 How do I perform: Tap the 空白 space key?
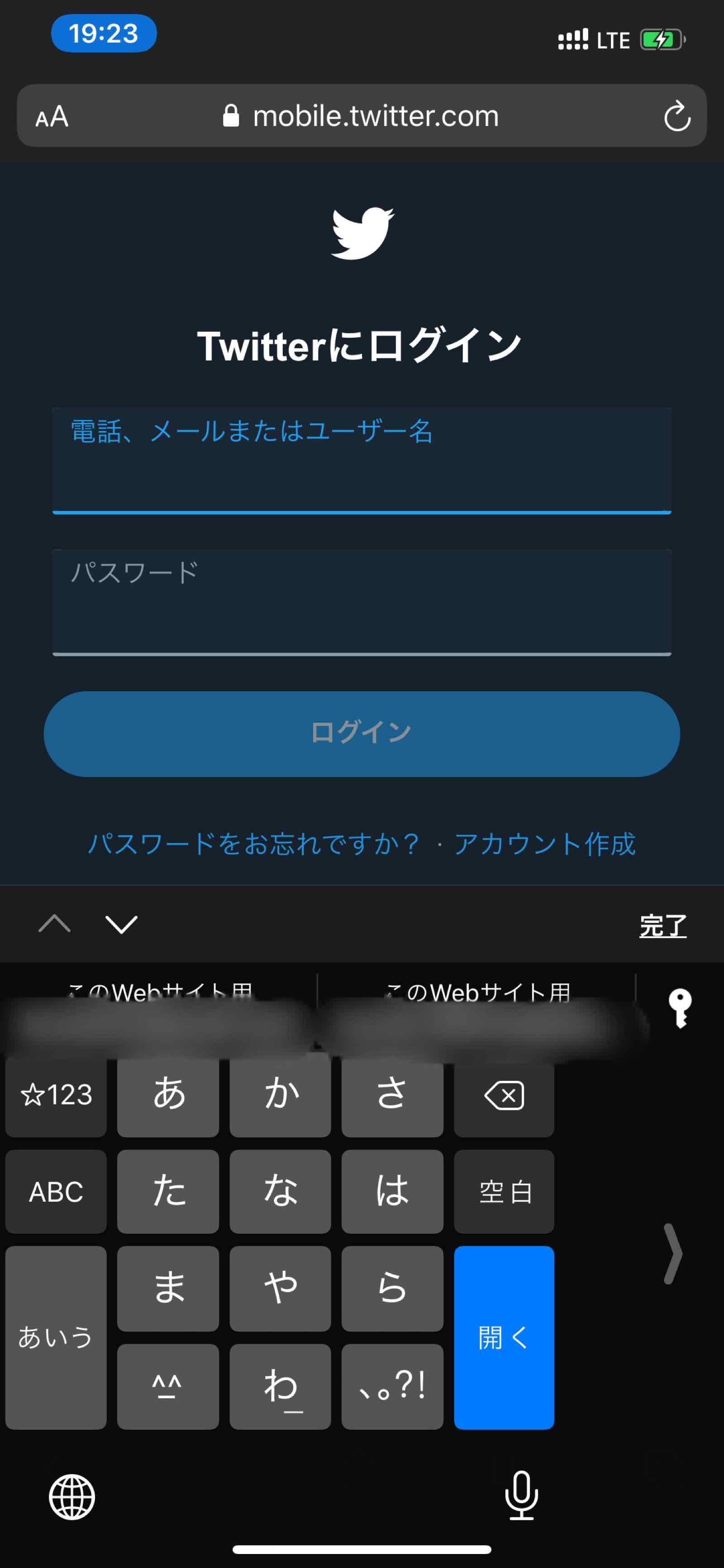click(x=504, y=1192)
